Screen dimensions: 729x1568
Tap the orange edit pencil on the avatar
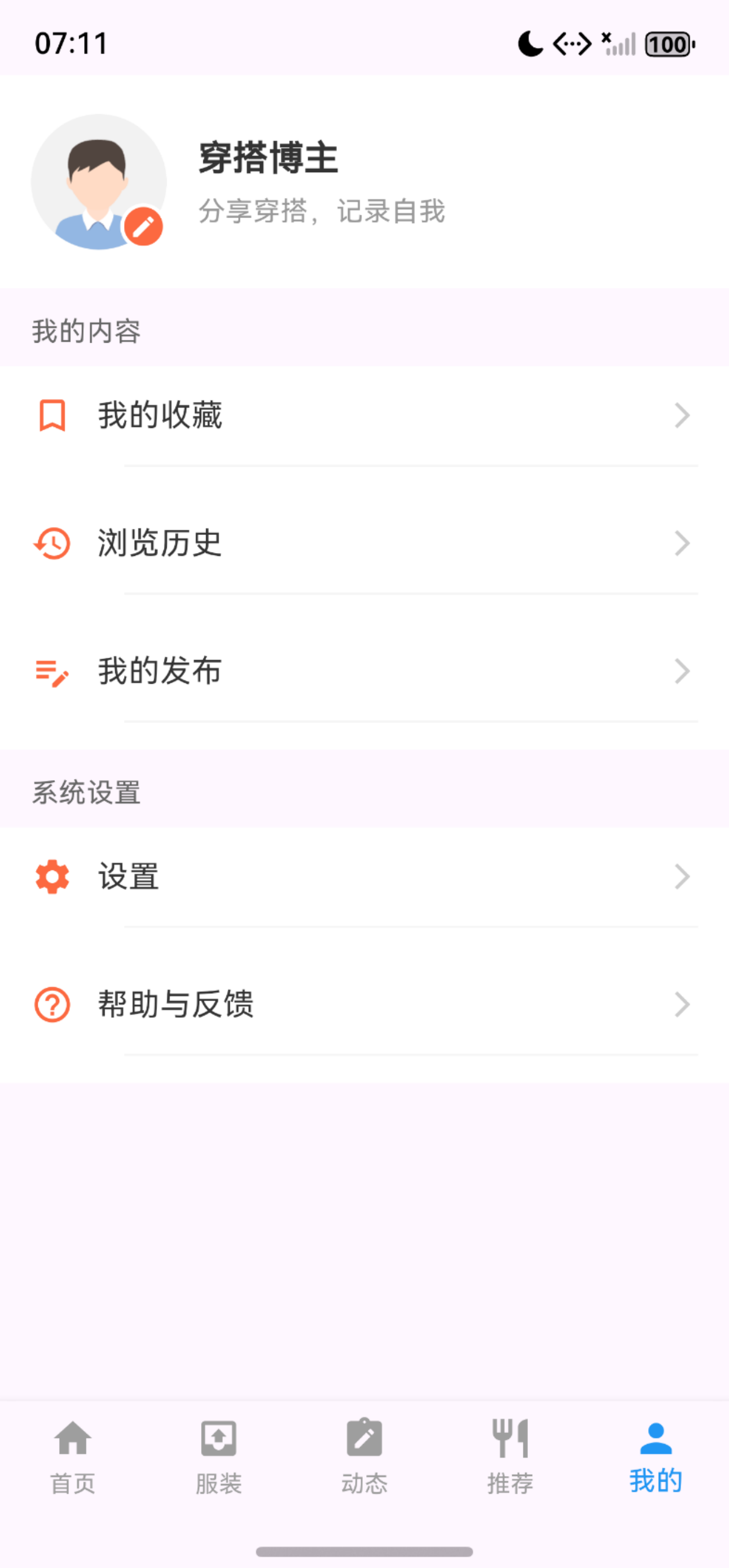[x=143, y=227]
